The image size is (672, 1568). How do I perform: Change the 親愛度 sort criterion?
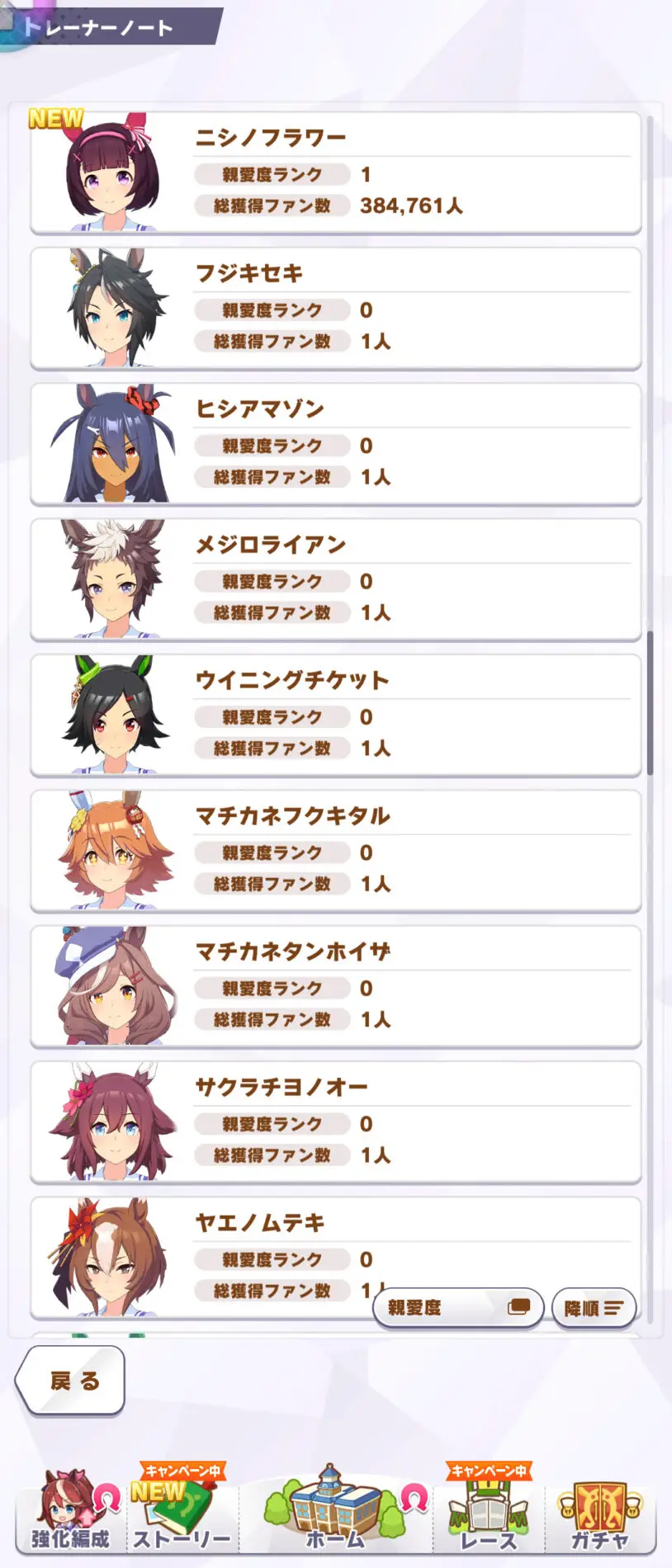point(458,1308)
